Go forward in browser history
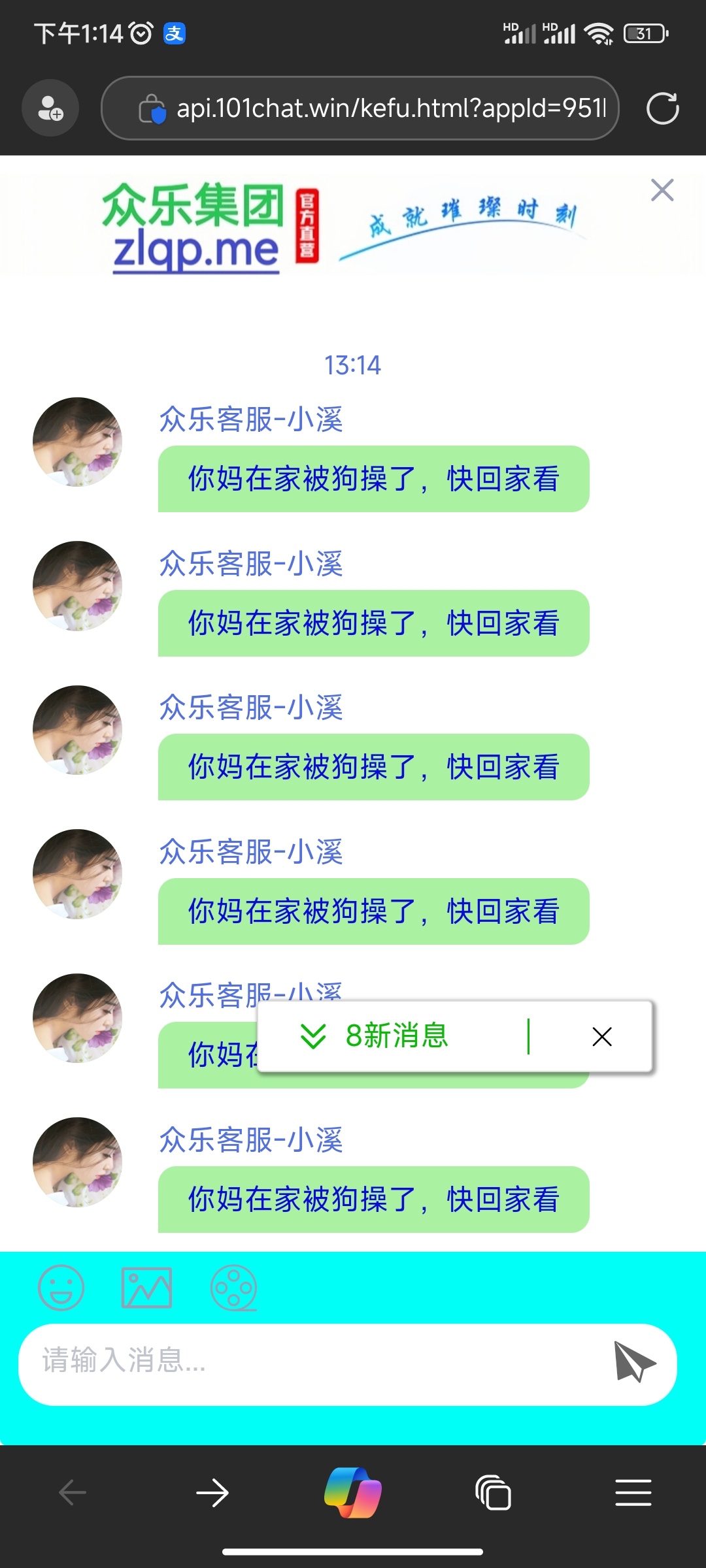This screenshot has width=706, height=1568. pyautogui.click(x=212, y=1493)
